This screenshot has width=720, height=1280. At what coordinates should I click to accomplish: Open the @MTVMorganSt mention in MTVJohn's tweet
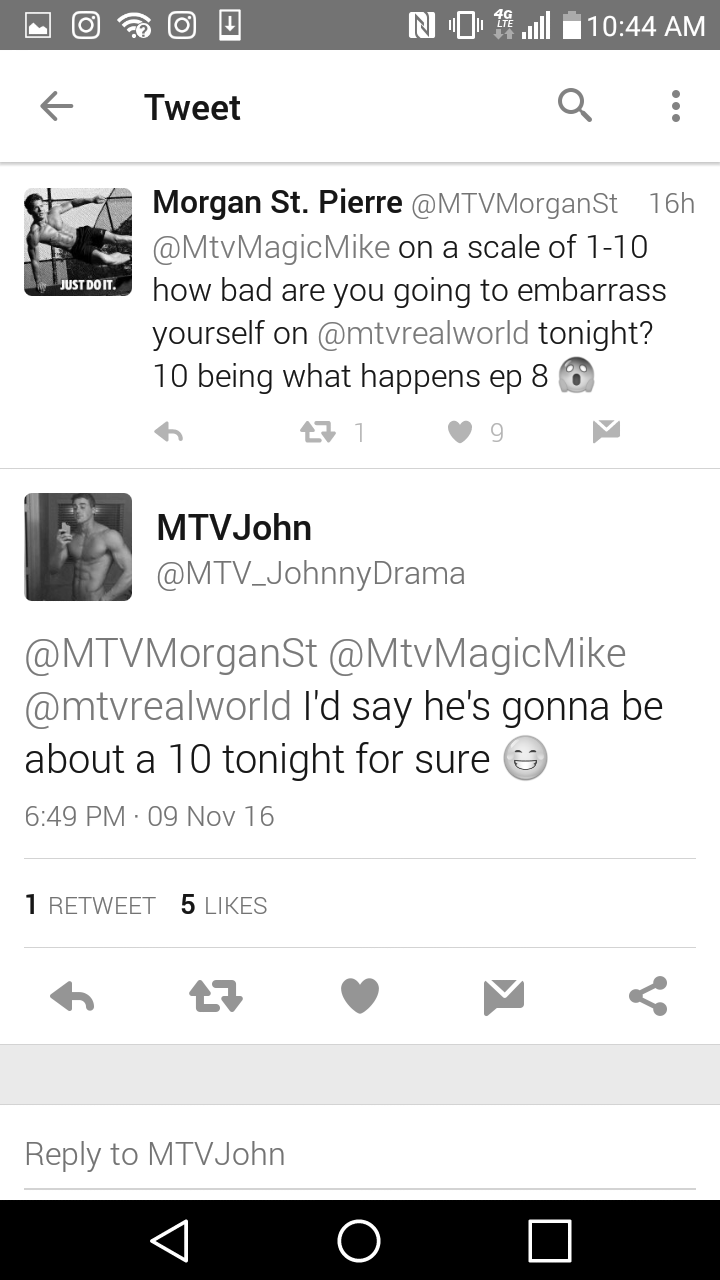(x=171, y=653)
